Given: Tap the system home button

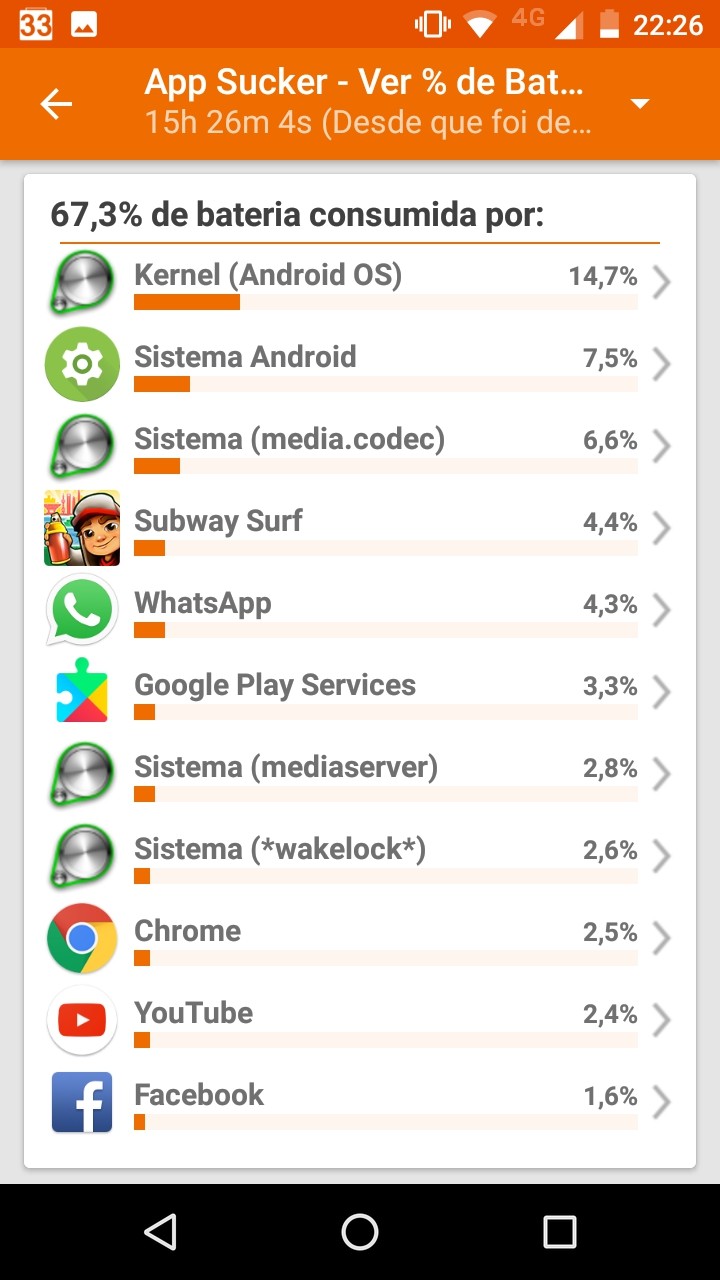Looking at the screenshot, I should pos(360,1232).
